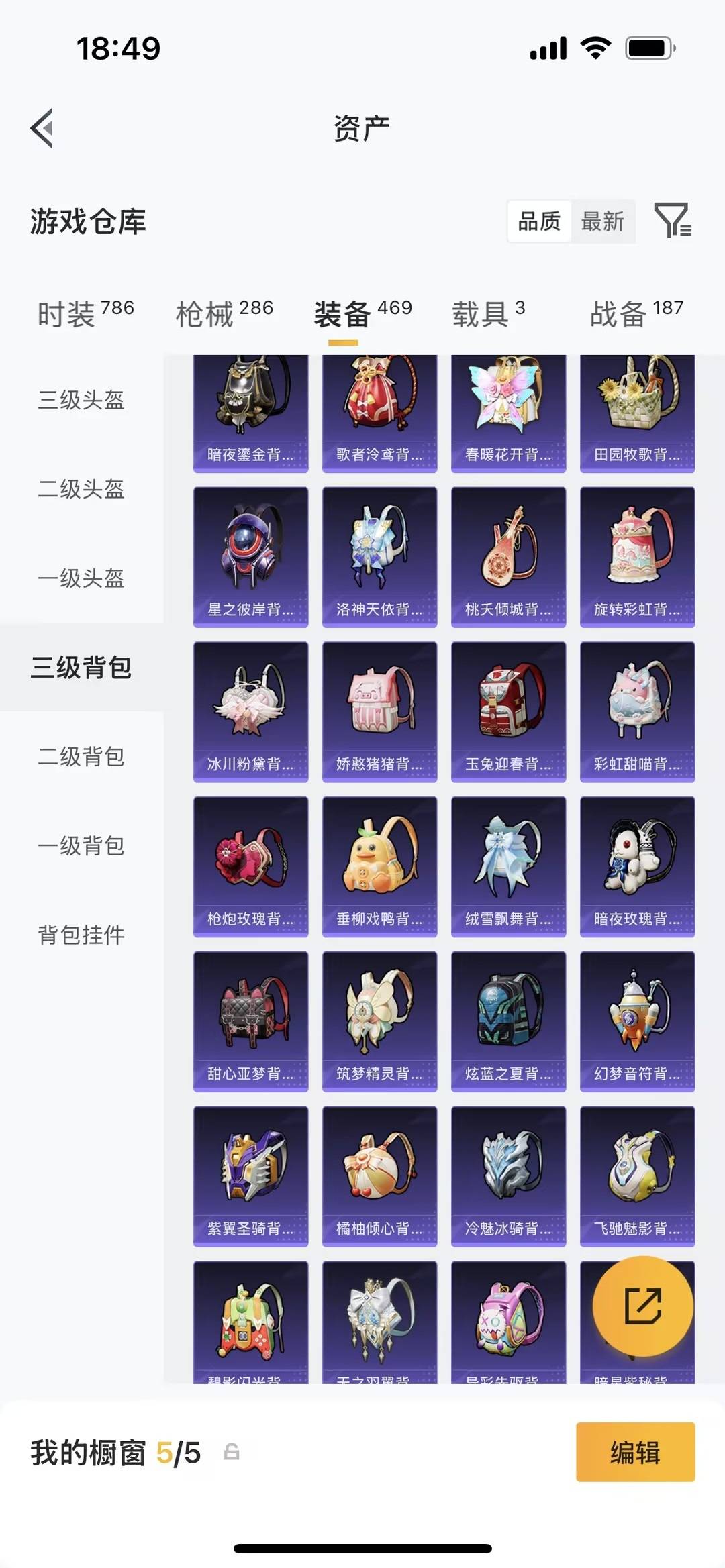View the 载具 tab

point(480,315)
